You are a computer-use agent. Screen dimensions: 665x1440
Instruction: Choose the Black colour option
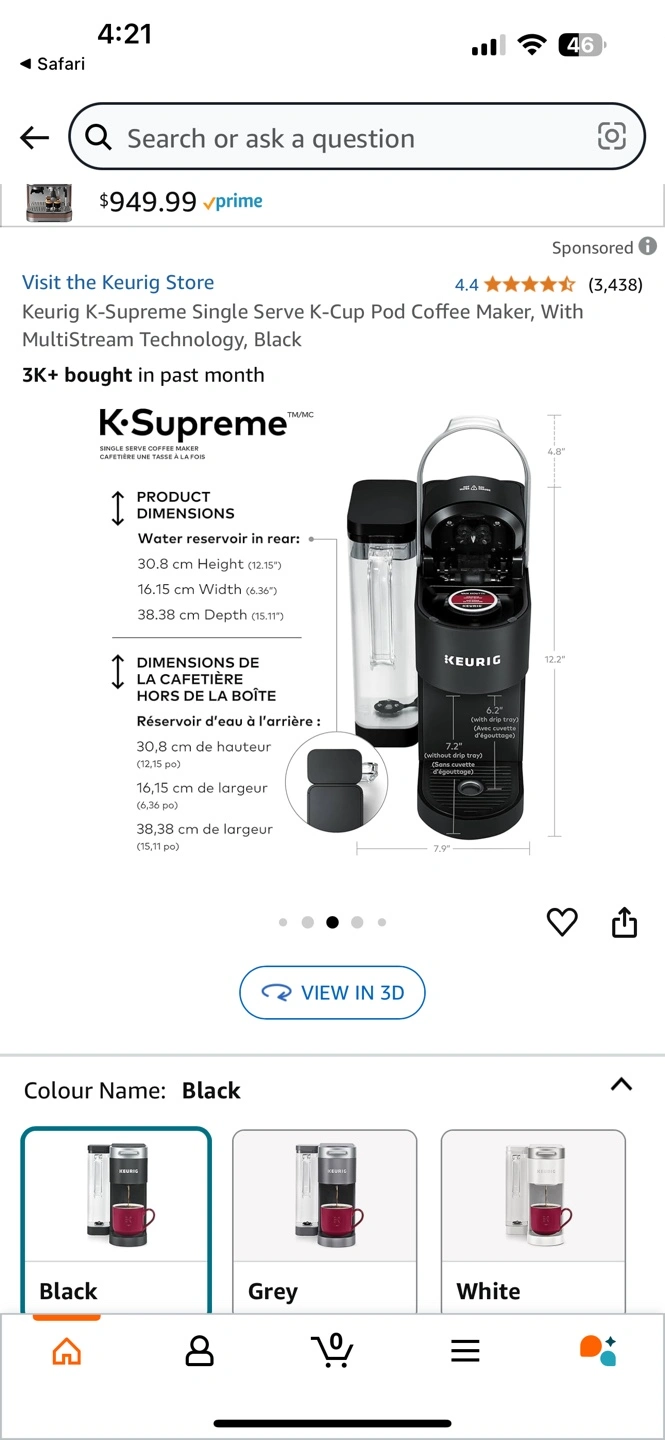(x=116, y=1221)
